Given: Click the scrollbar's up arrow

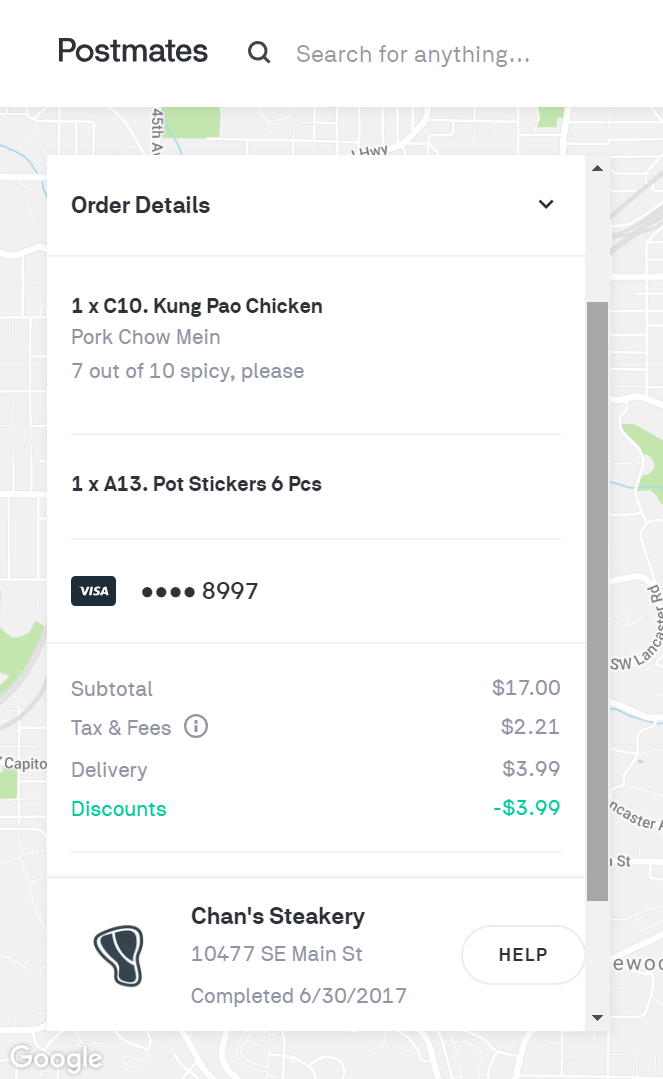Looking at the screenshot, I should click(x=597, y=168).
